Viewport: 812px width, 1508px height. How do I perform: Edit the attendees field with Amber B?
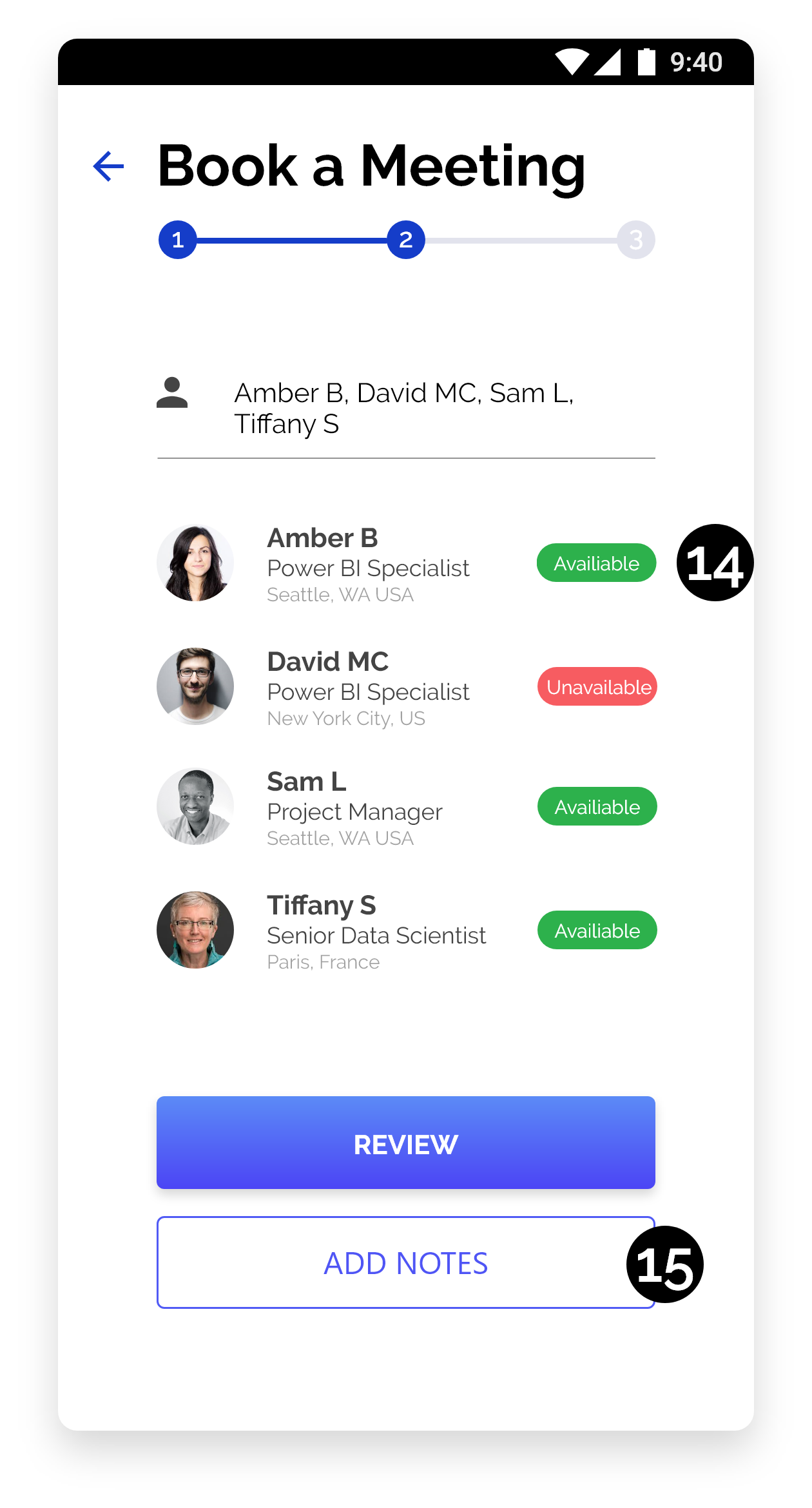[405, 408]
